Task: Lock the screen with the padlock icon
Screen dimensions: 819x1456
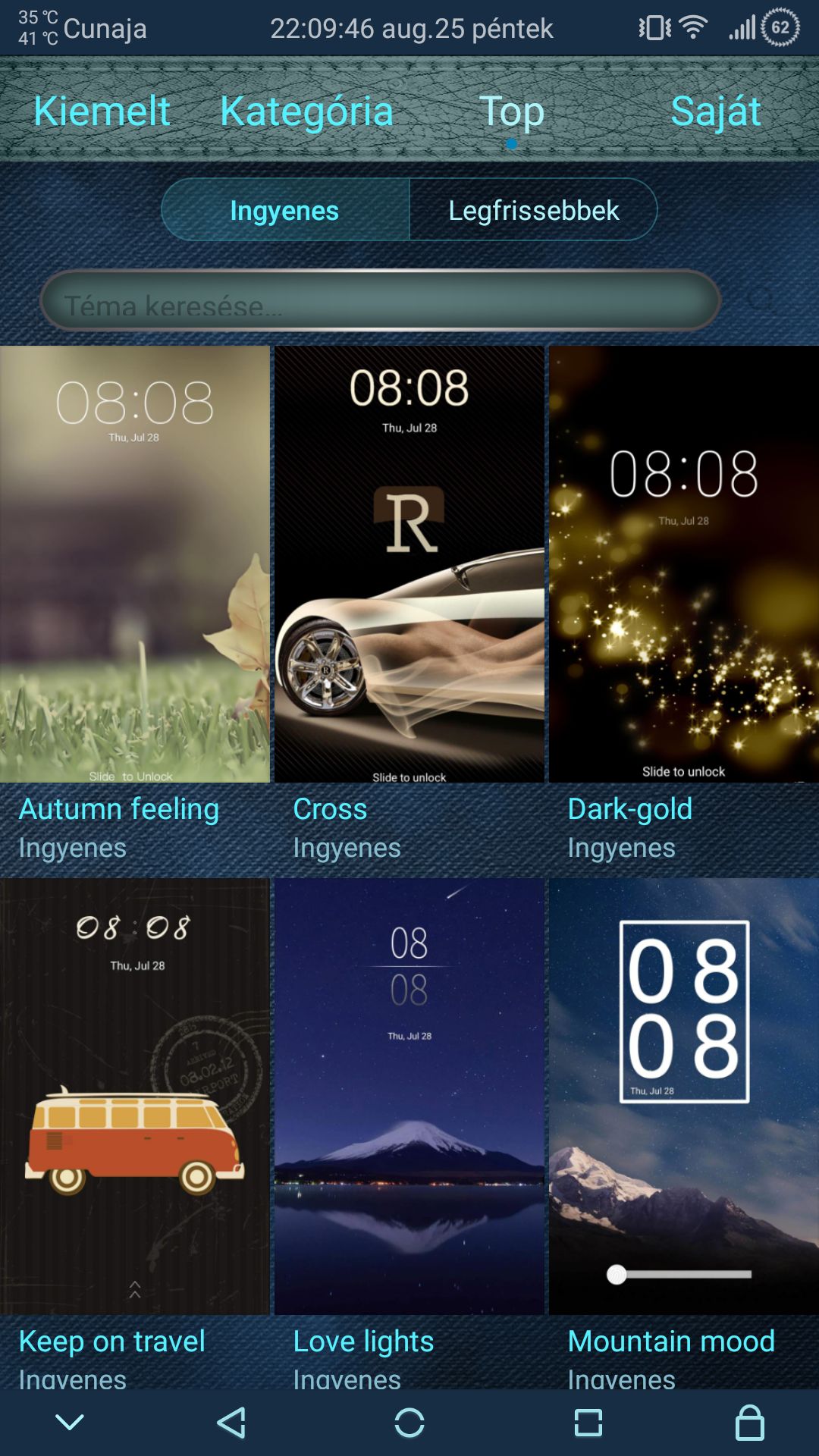Action: pos(749,1422)
